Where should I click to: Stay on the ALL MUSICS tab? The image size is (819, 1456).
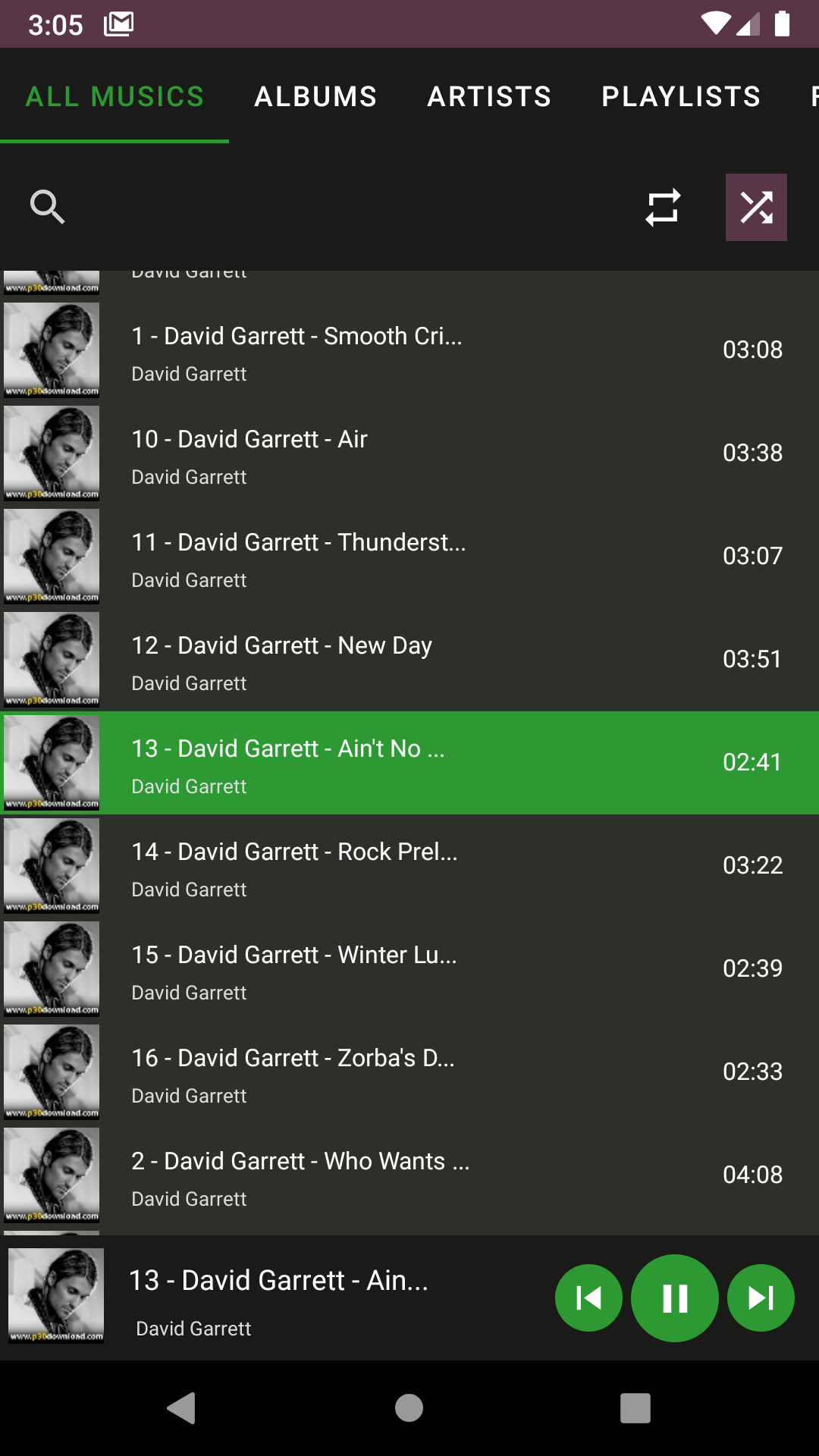pos(114,96)
